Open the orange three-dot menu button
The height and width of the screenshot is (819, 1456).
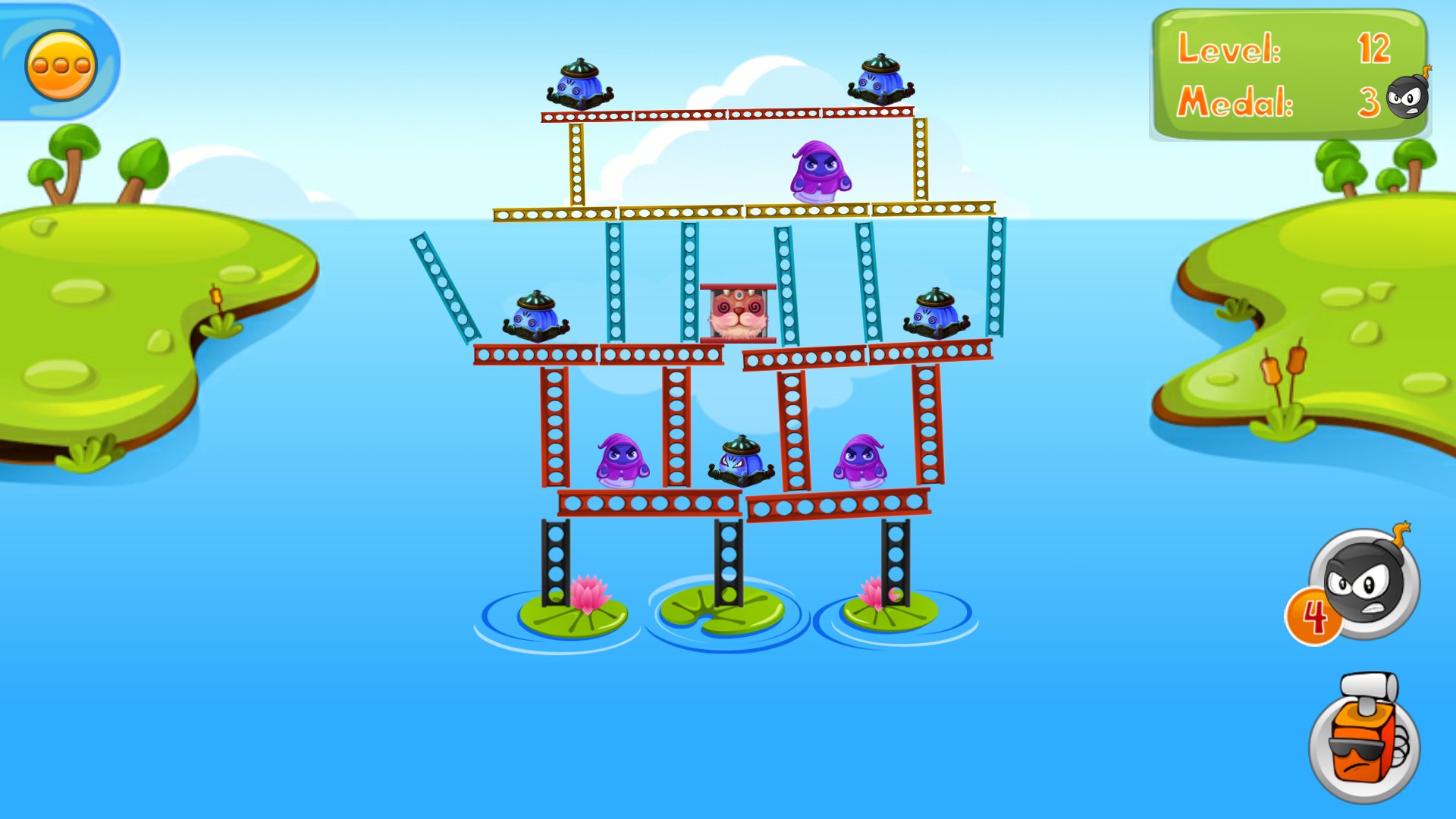61,66
